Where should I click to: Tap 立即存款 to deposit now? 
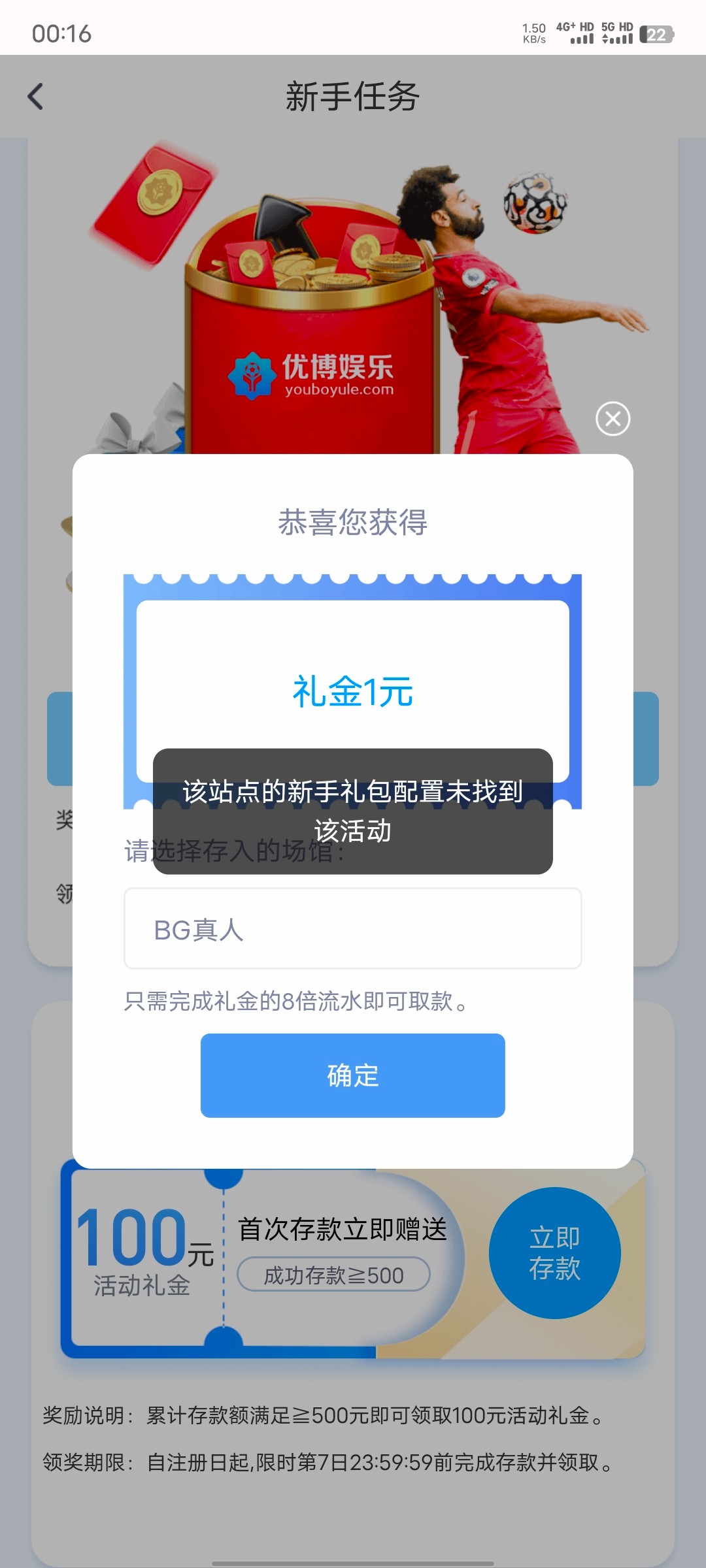(554, 1252)
